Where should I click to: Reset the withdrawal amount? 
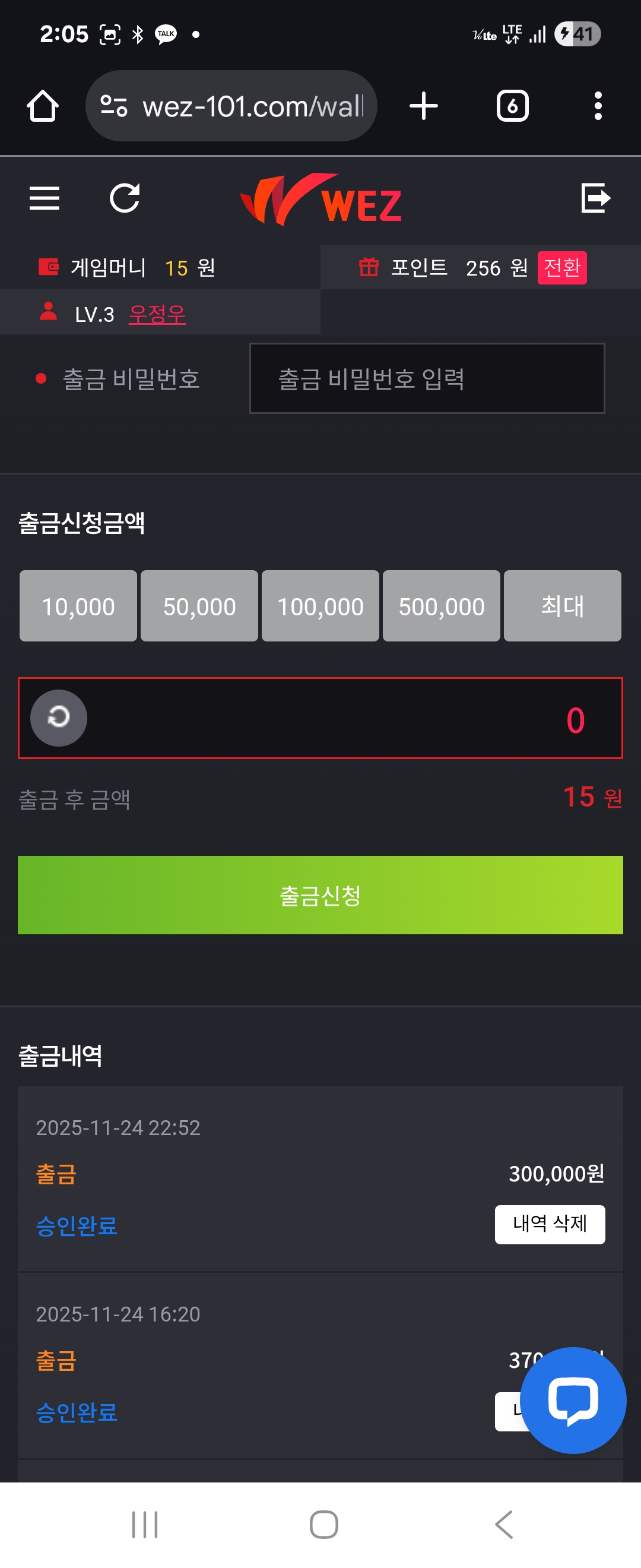pyautogui.click(x=59, y=717)
